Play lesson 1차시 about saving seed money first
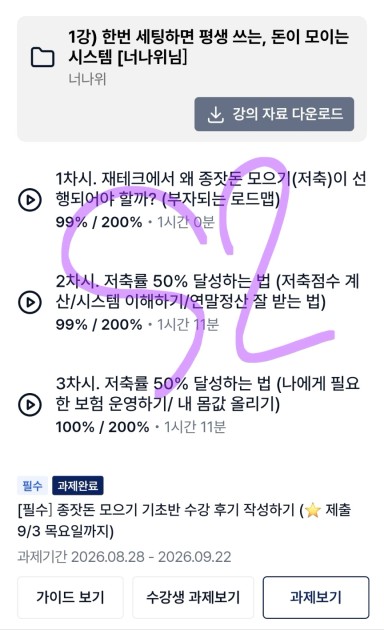384x630 pixels. tap(30, 200)
